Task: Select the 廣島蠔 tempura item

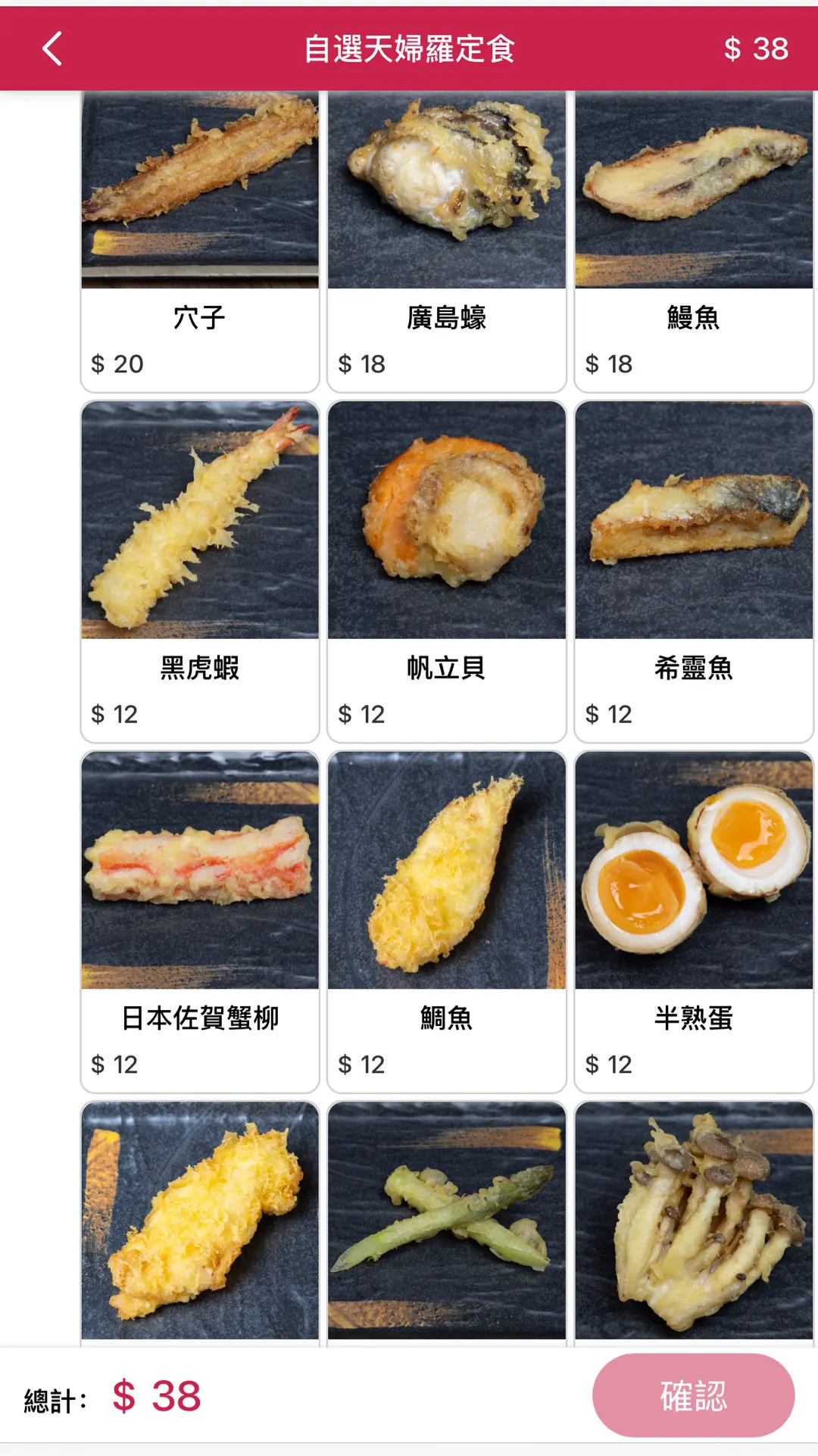Action: 447,242
